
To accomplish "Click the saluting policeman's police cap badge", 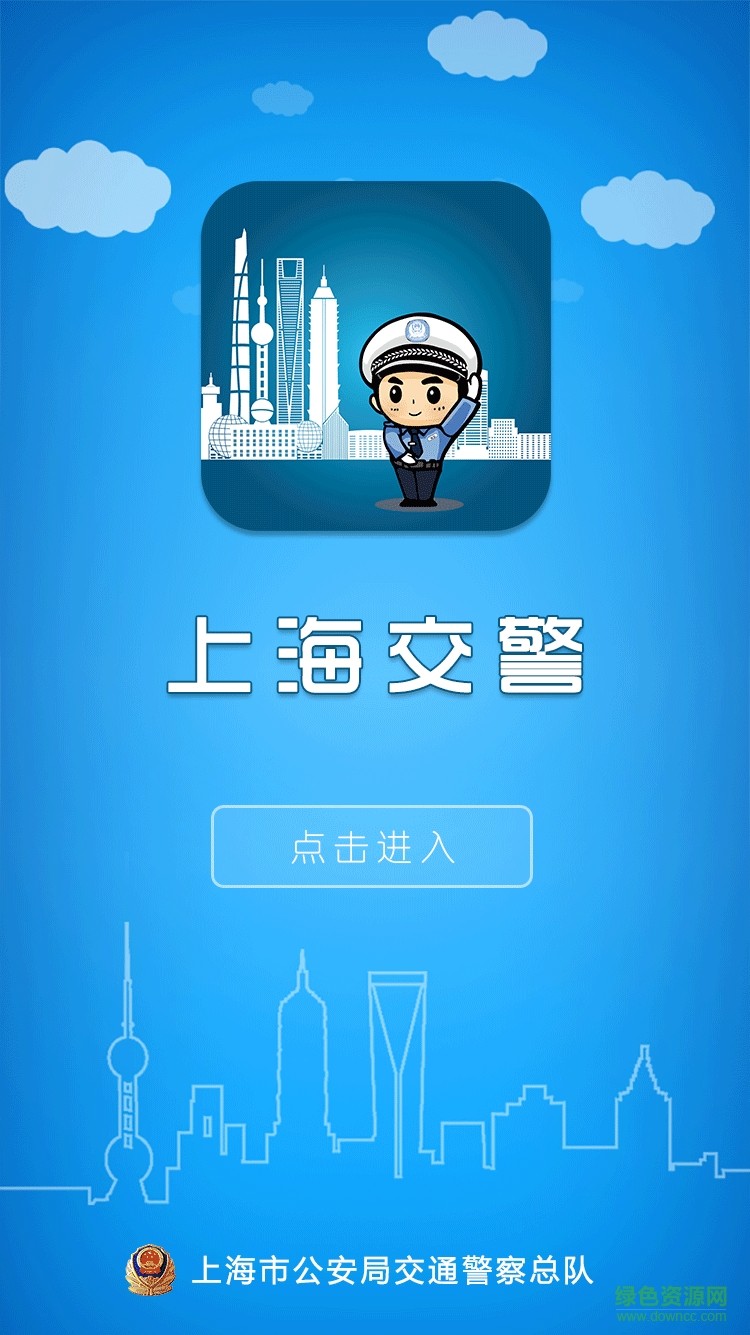I will tap(415, 330).
